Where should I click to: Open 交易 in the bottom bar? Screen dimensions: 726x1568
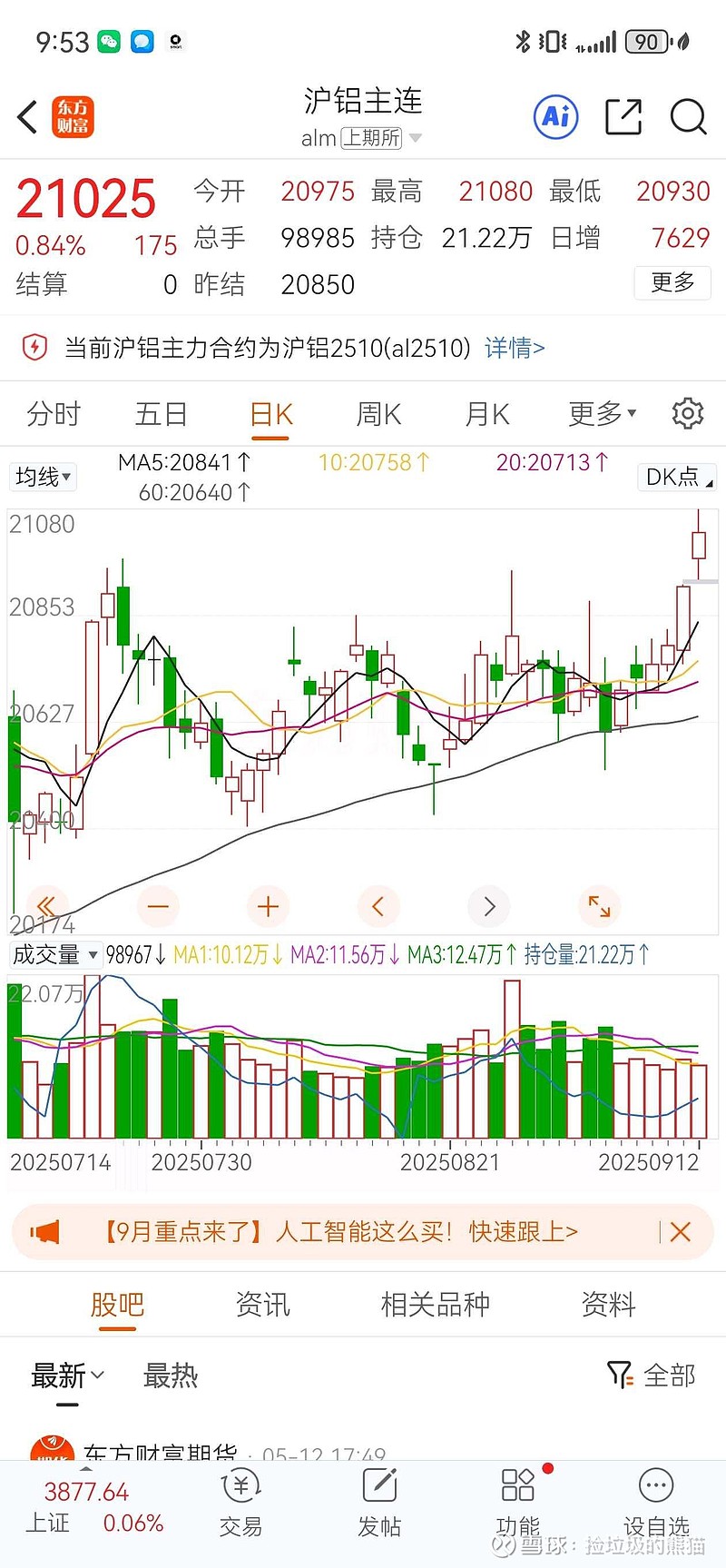[240, 1504]
